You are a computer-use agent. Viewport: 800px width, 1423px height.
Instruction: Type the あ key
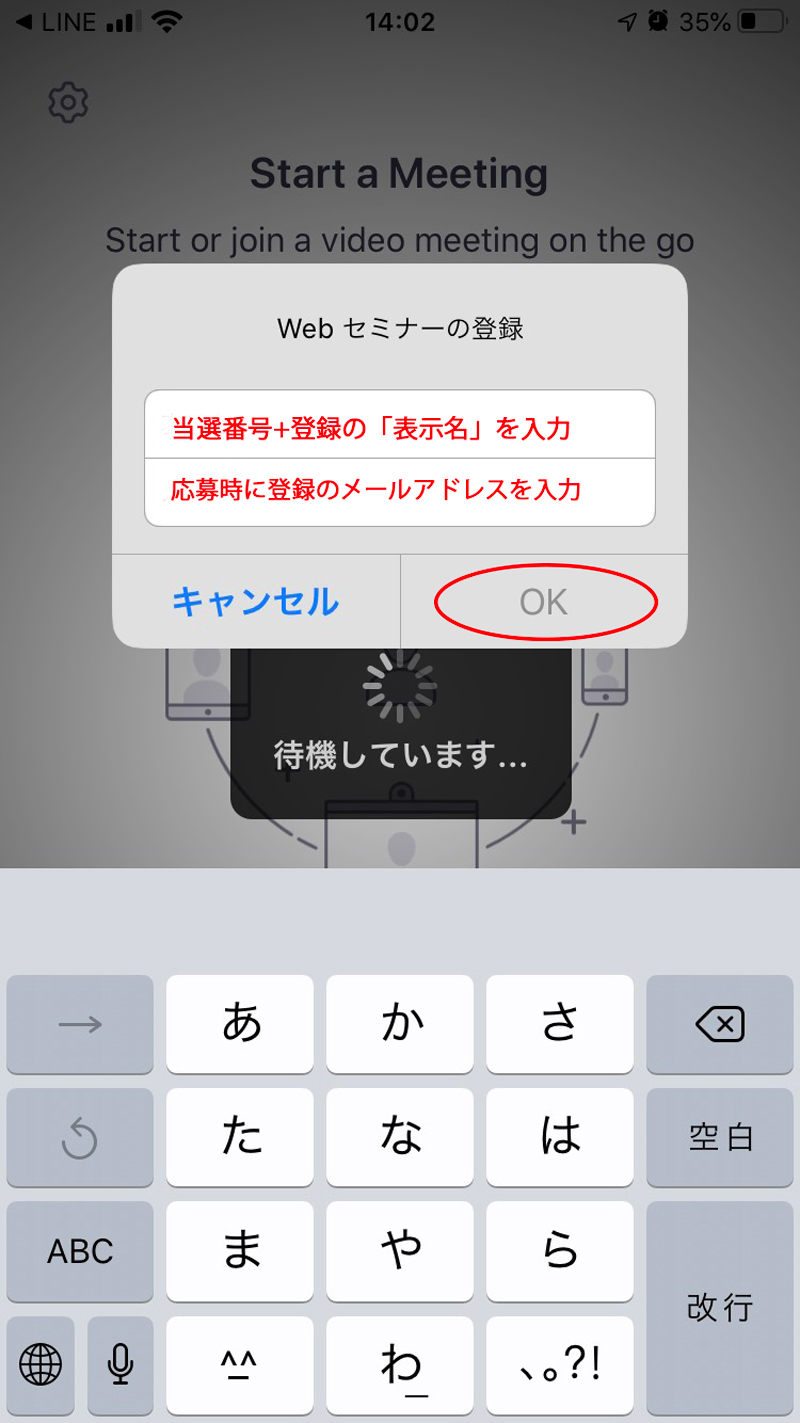pos(240,1024)
